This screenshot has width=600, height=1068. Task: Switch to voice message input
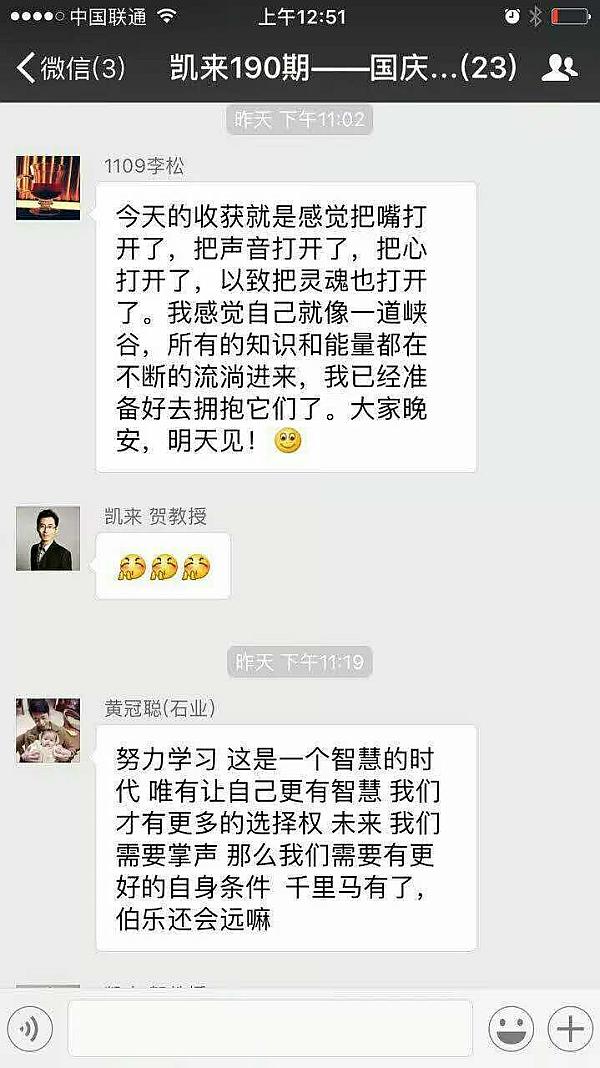pos(29,1028)
